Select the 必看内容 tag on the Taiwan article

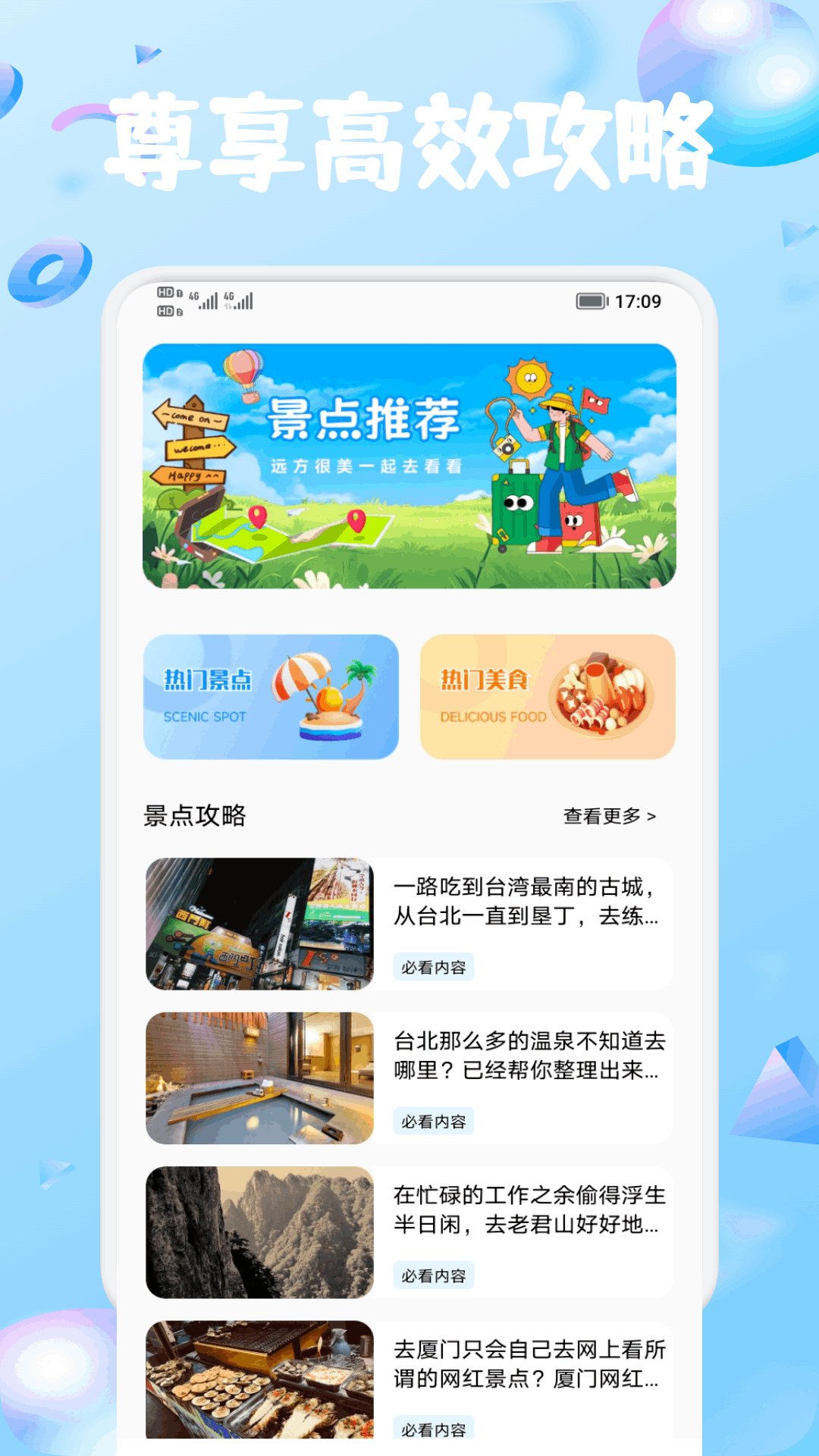pos(433,968)
